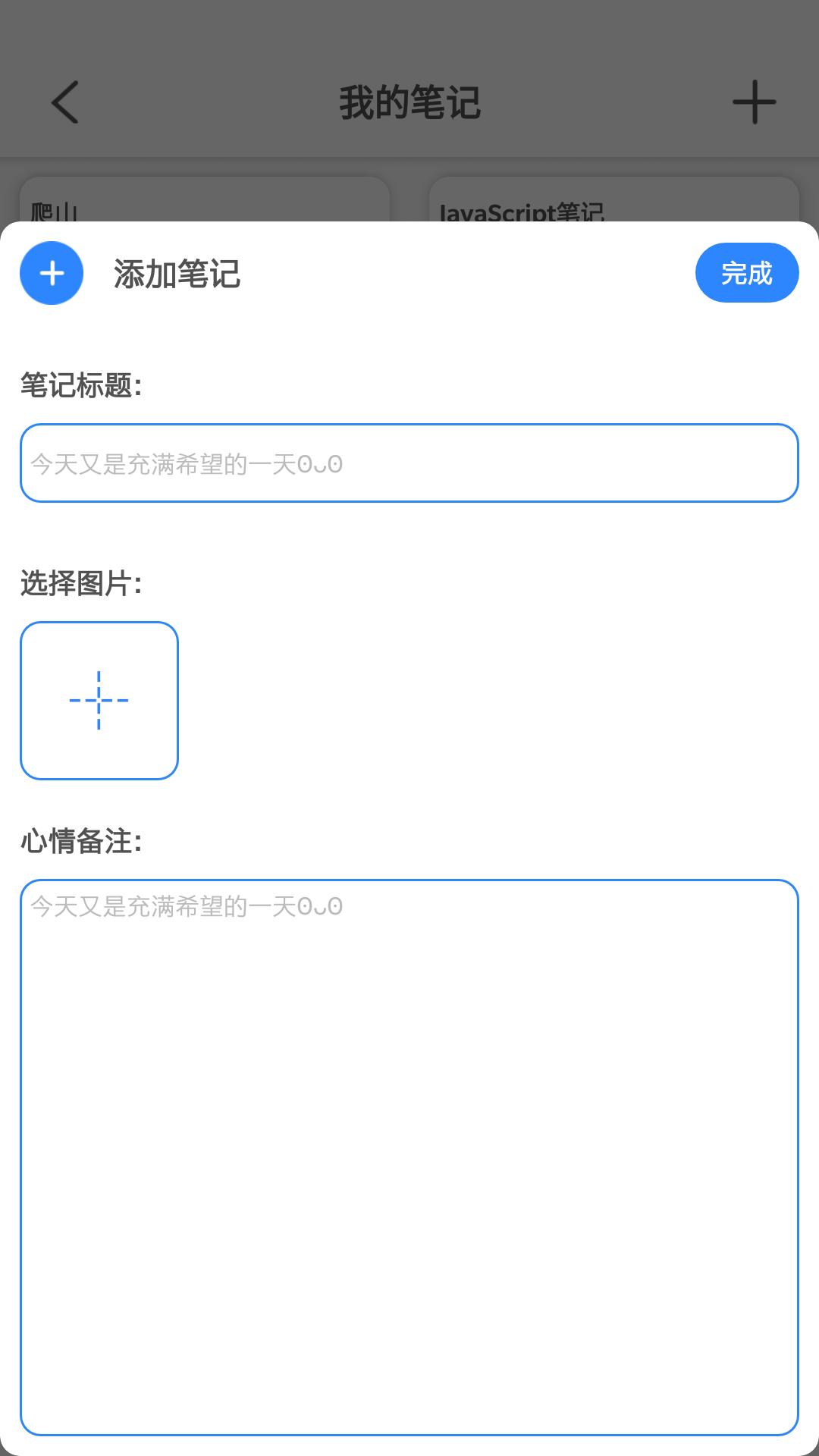Click the 心情备注 section heading
This screenshot has width=819, height=1456.
80,838
